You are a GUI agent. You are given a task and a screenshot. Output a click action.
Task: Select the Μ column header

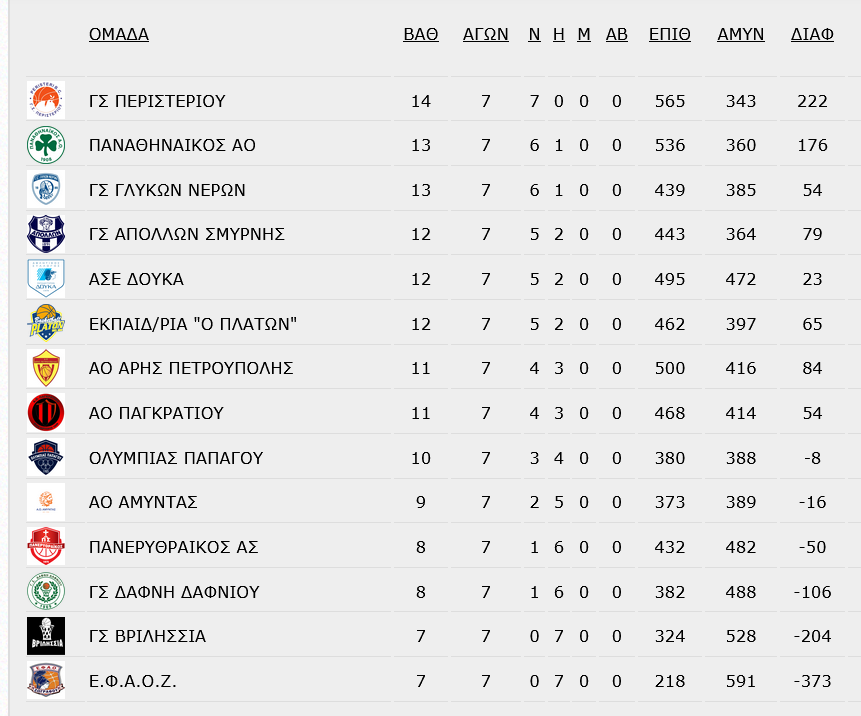(x=584, y=35)
